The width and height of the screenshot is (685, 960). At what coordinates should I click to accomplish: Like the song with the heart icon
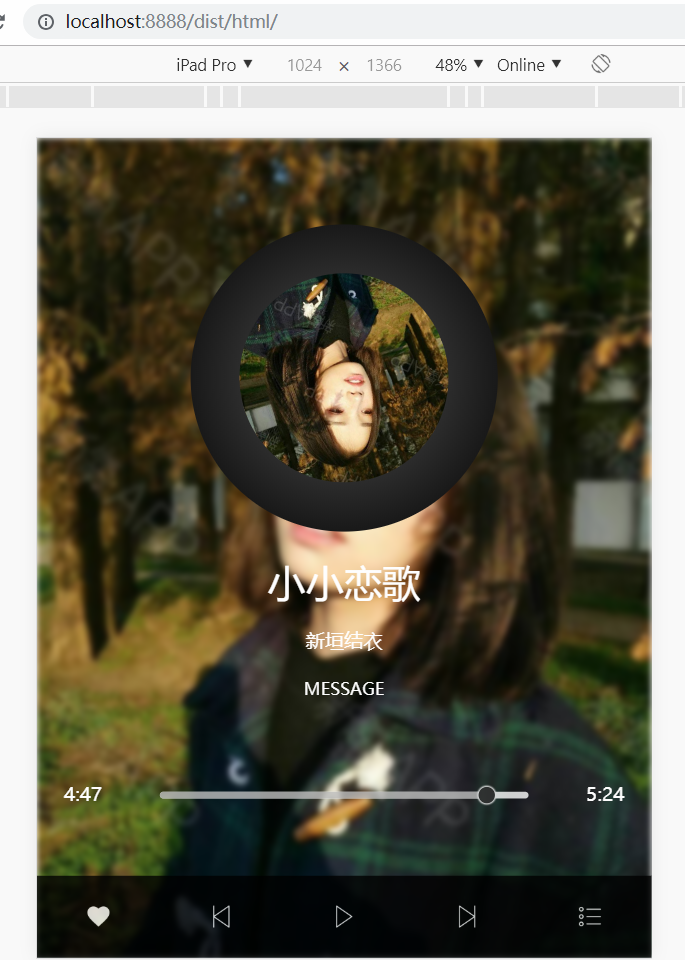pos(98,916)
